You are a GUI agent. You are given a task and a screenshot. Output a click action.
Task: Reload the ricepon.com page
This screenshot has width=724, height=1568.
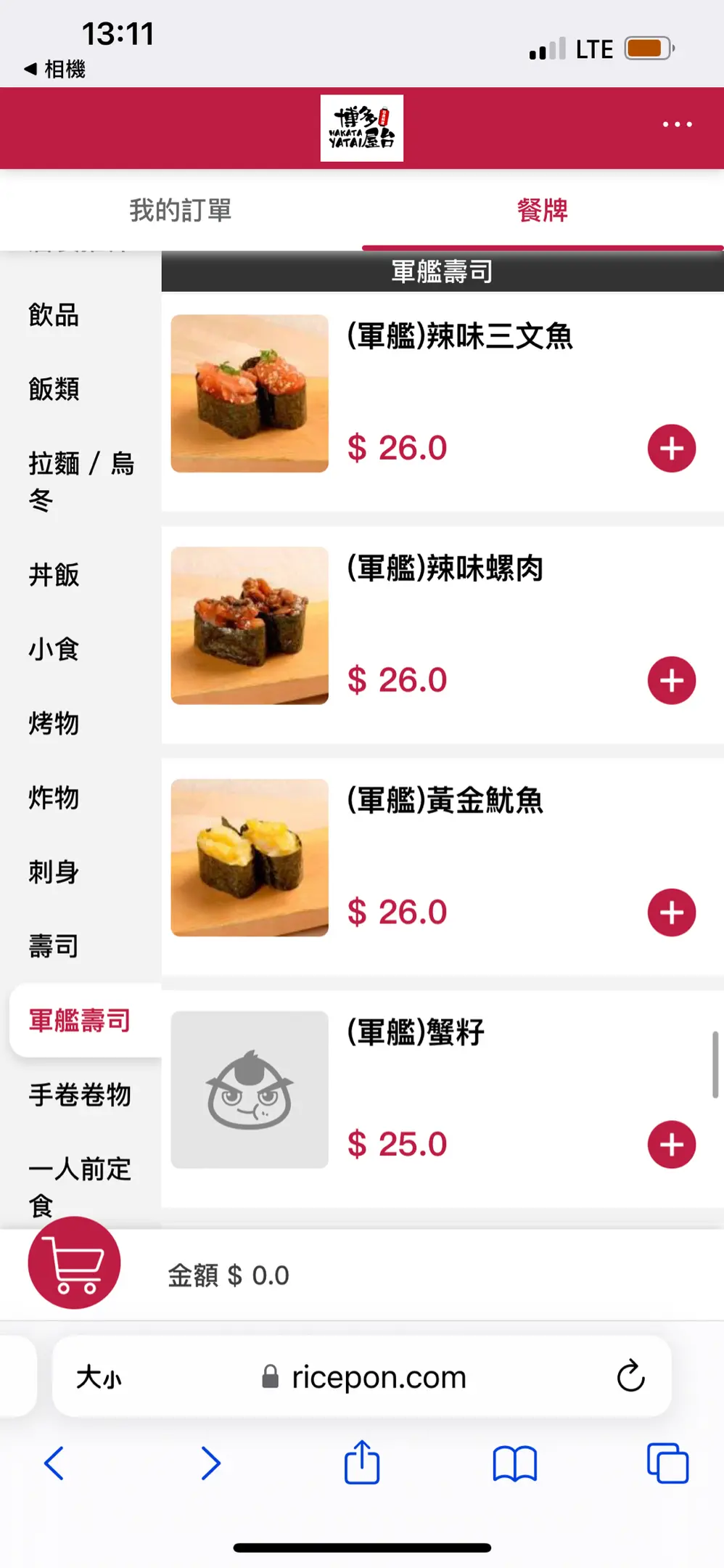point(630,1376)
